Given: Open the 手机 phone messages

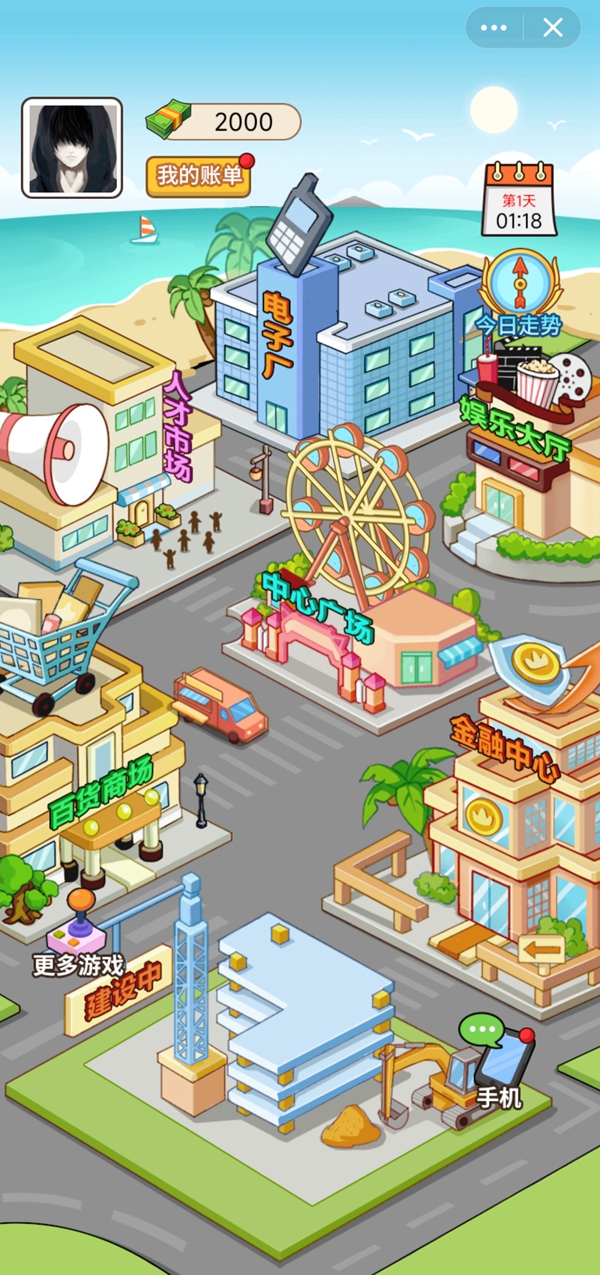Looking at the screenshot, I should [x=500, y=1065].
